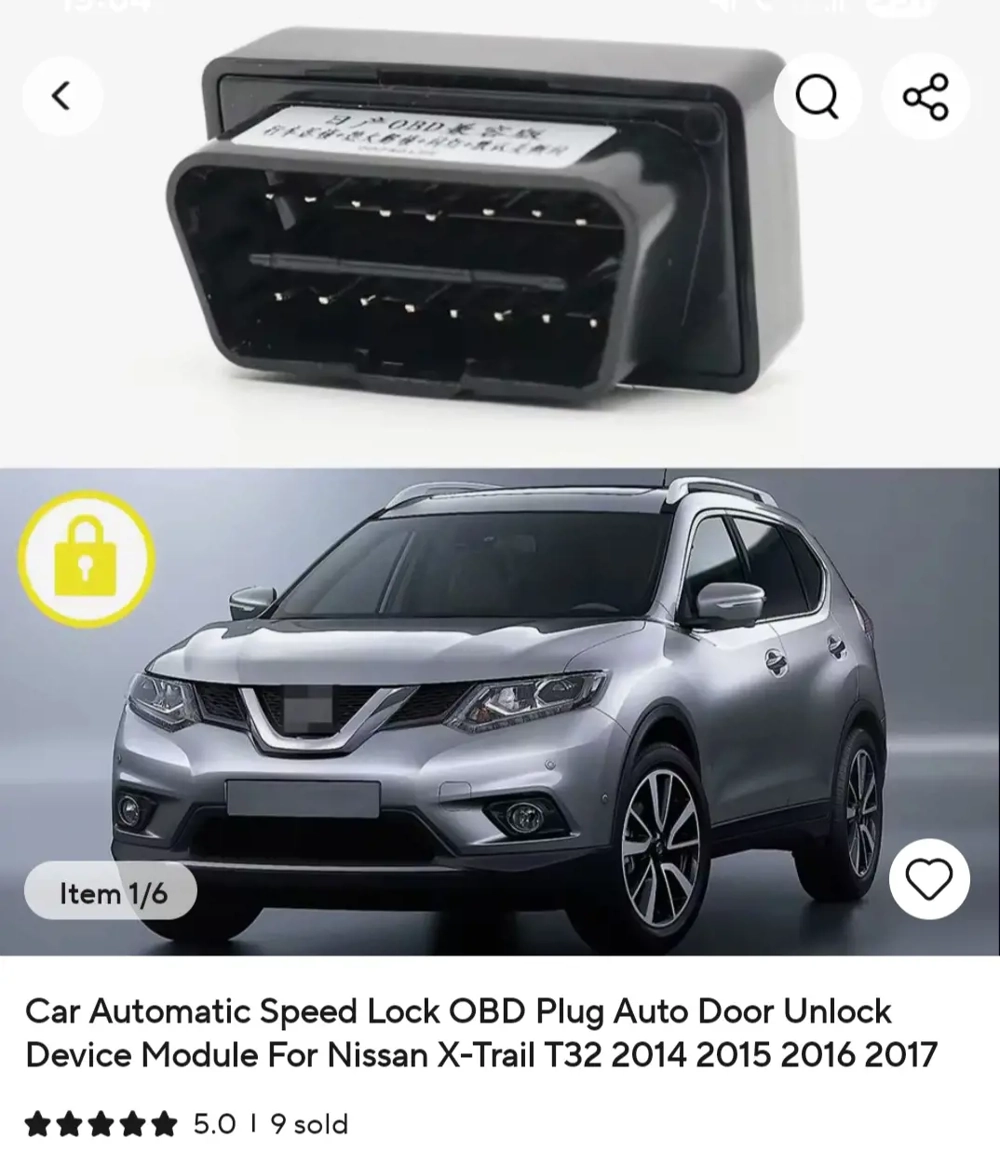Add this item to the wishlist

pos(929,879)
